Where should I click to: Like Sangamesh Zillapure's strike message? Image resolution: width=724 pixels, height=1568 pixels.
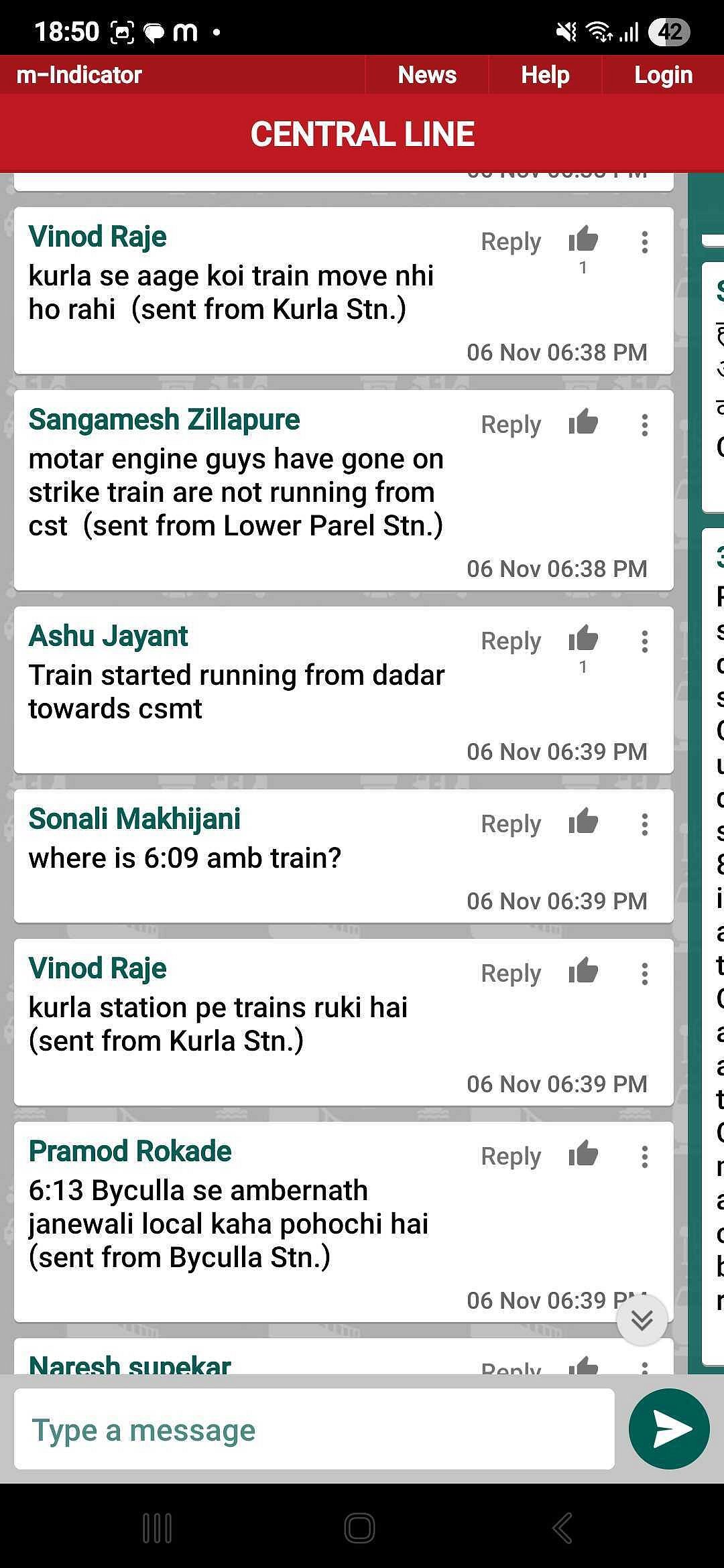583,423
